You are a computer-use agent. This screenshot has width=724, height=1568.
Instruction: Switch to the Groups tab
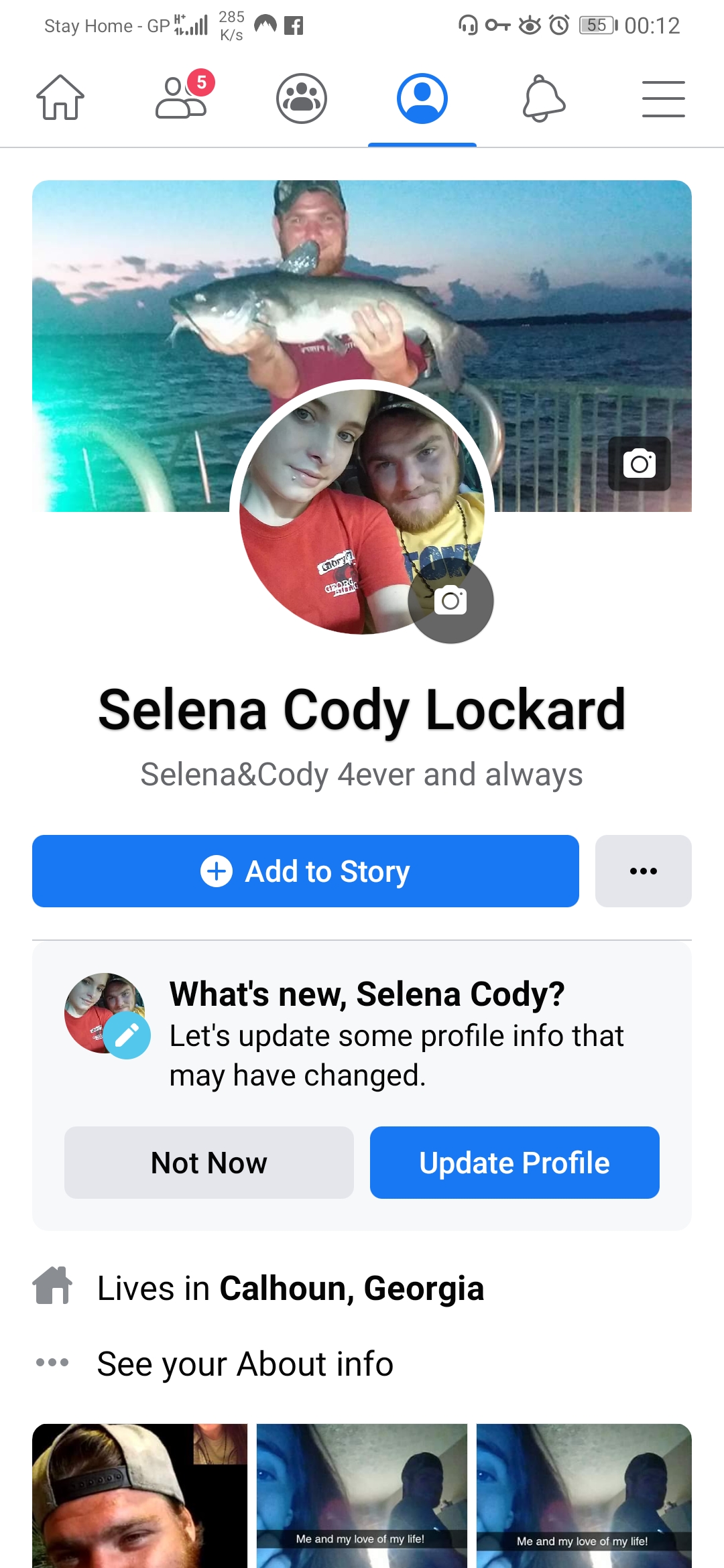(x=302, y=99)
